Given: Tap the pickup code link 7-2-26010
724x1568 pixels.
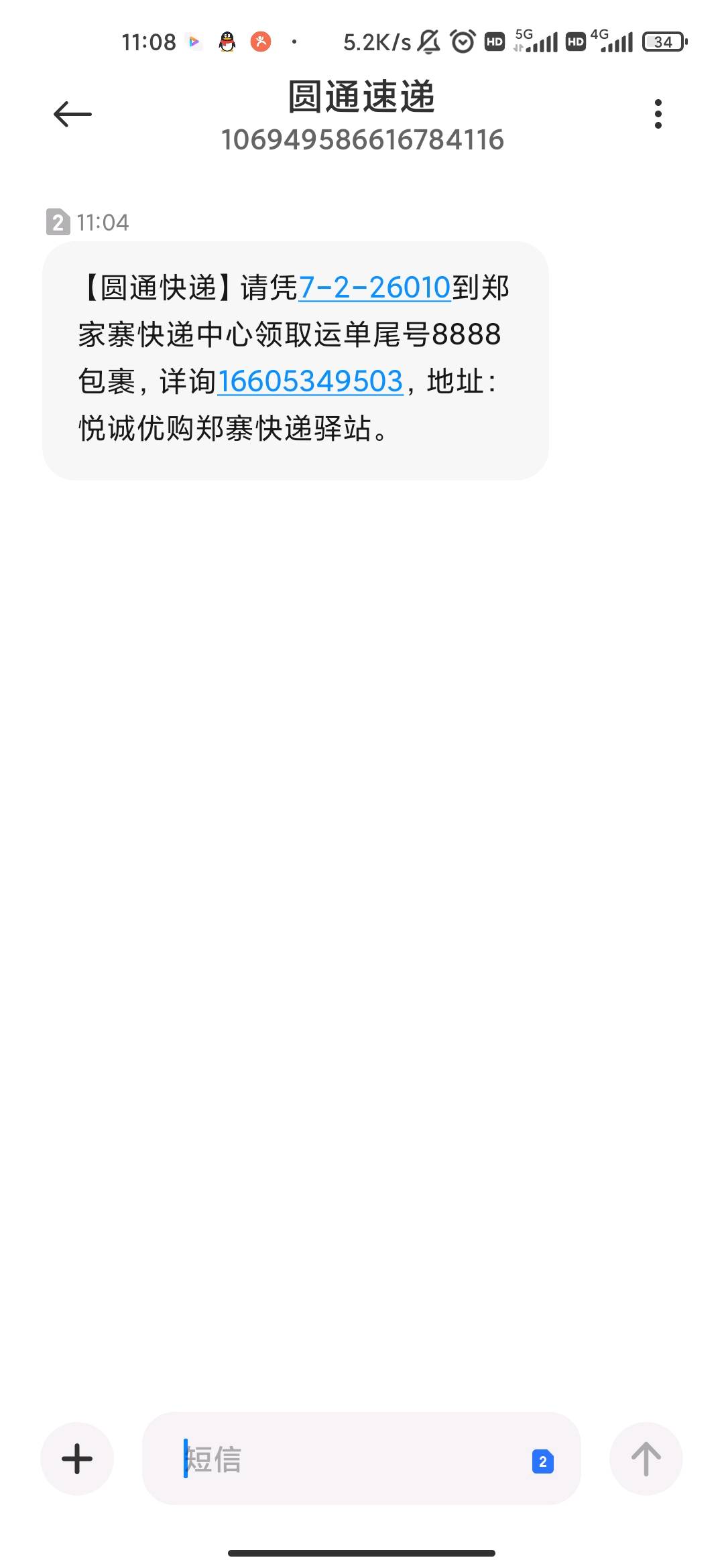Looking at the screenshot, I should [374, 288].
